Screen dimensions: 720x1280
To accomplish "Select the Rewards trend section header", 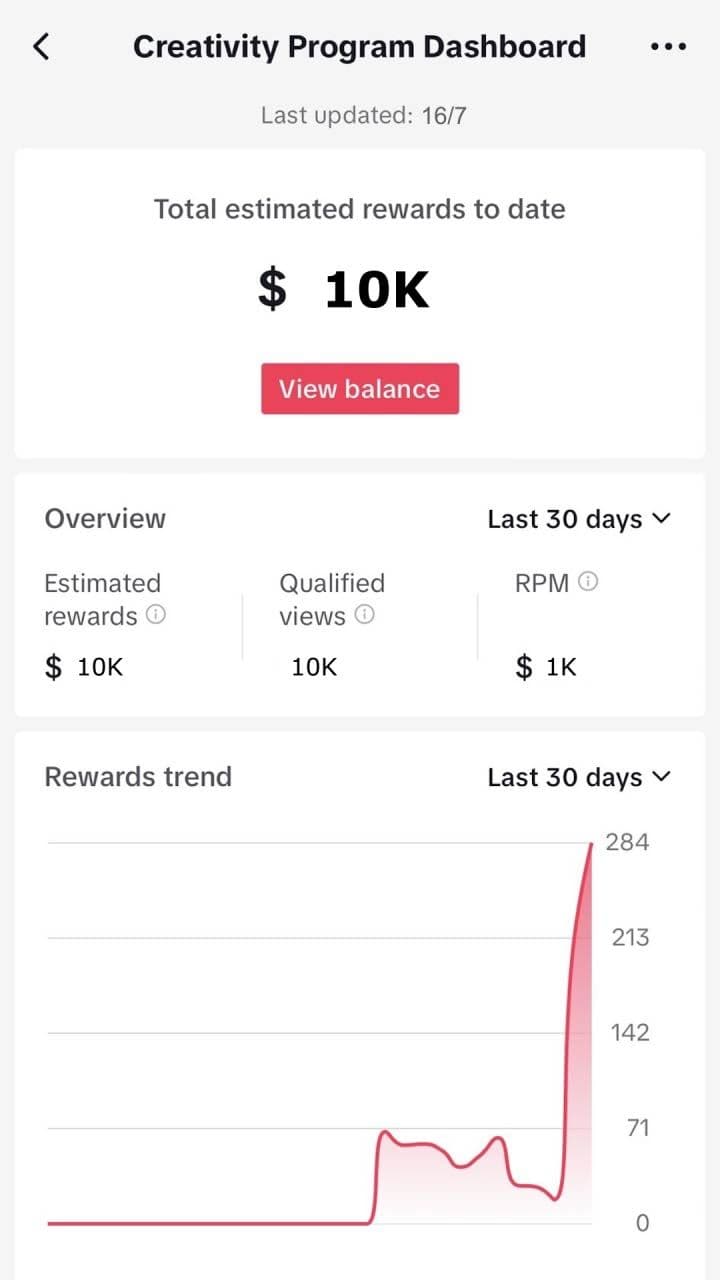I will 137,776.
